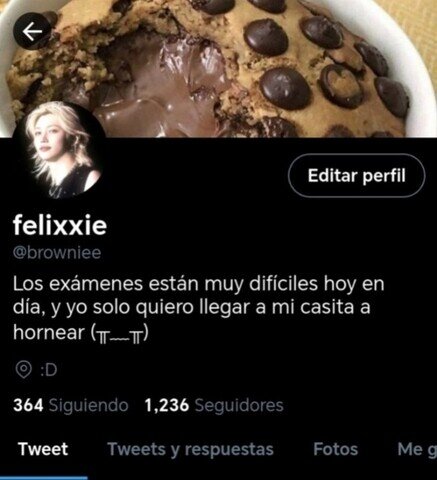The width and height of the screenshot is (437, 480).
Task: Switch to the Fotos tab
Action: [x=335, y=449]
